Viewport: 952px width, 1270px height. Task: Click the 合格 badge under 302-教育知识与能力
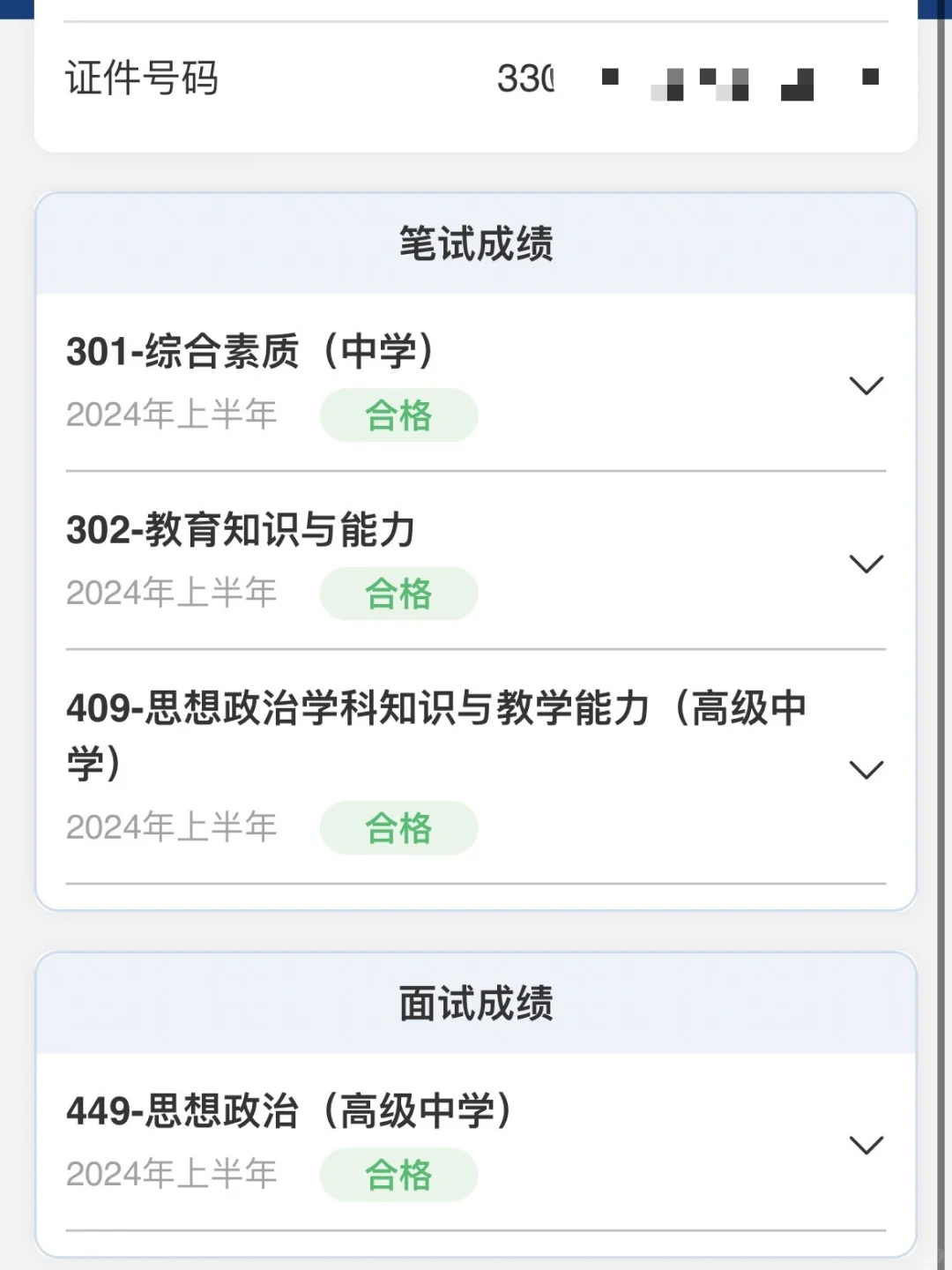tap(398, 593)
